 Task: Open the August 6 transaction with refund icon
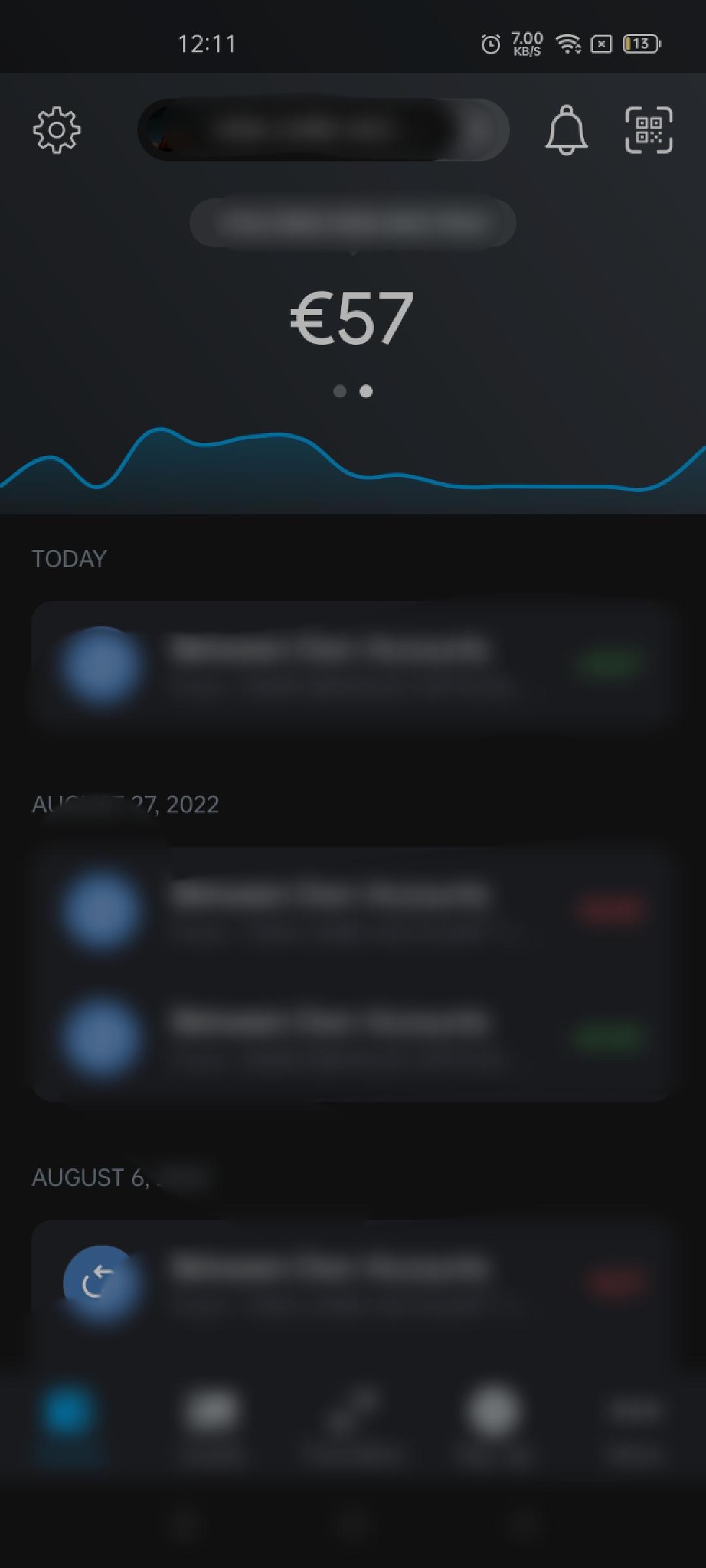click(352, 1283)
